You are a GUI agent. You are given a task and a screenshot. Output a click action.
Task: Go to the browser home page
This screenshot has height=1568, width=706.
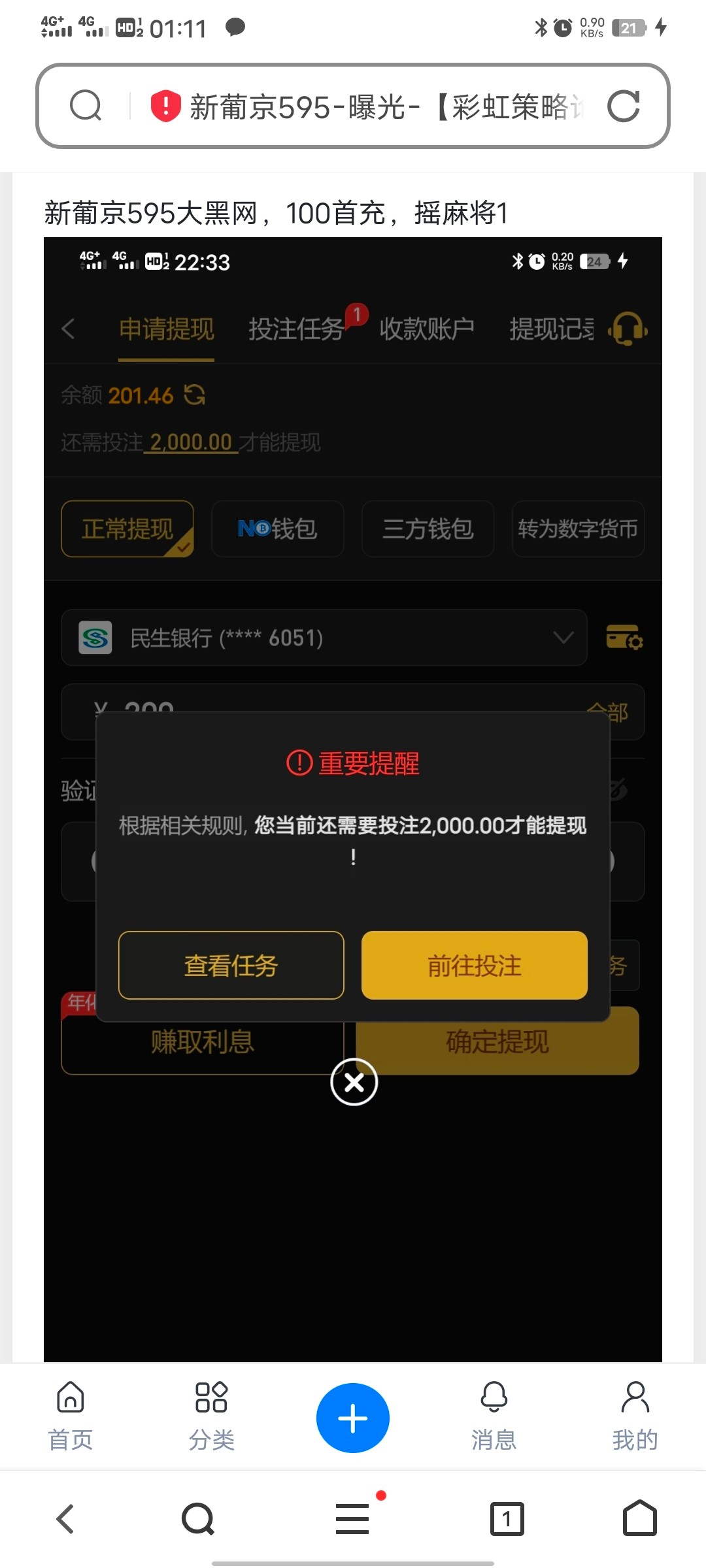(640, 1518)
